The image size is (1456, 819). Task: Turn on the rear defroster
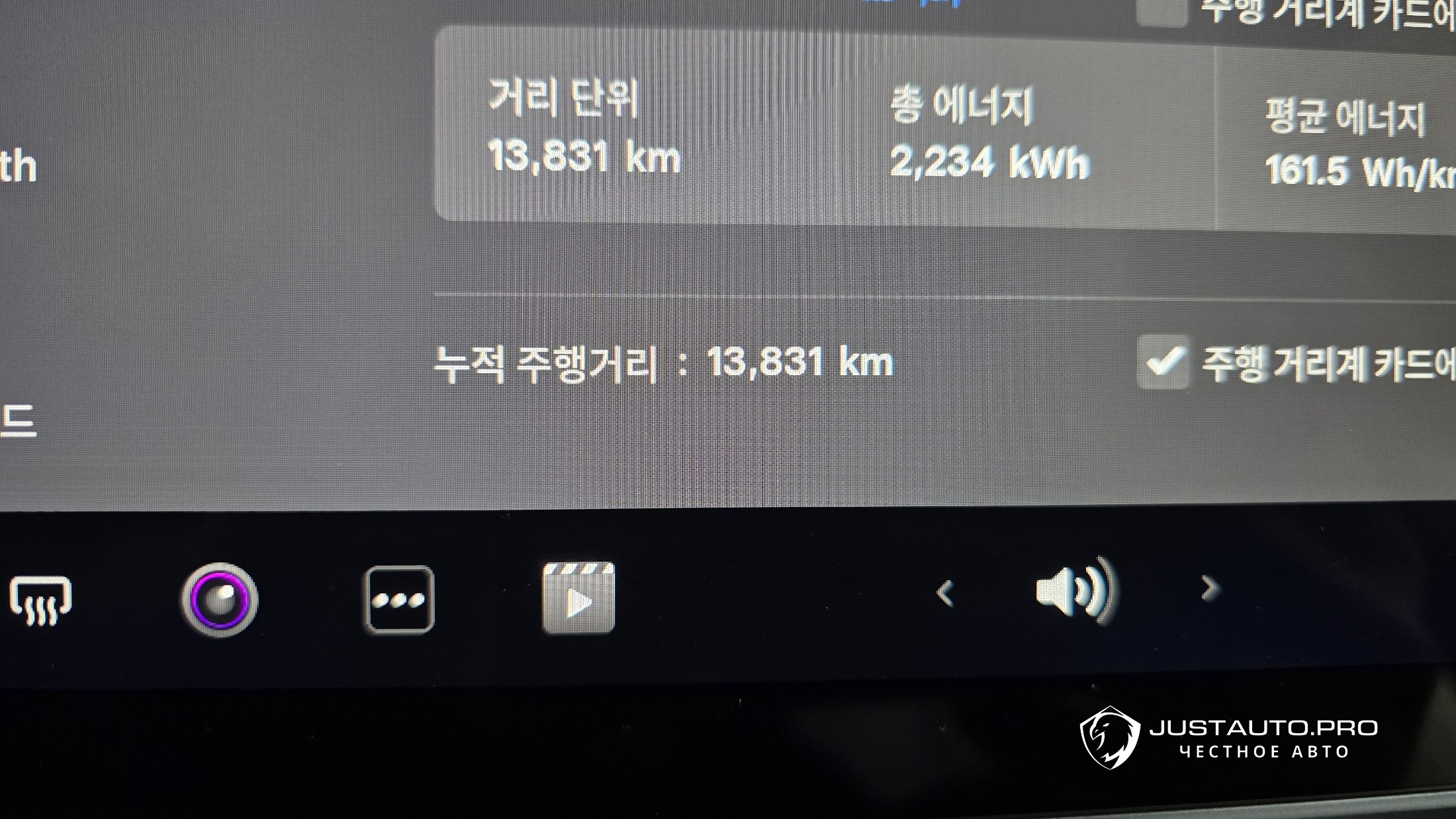click(41, 600)
